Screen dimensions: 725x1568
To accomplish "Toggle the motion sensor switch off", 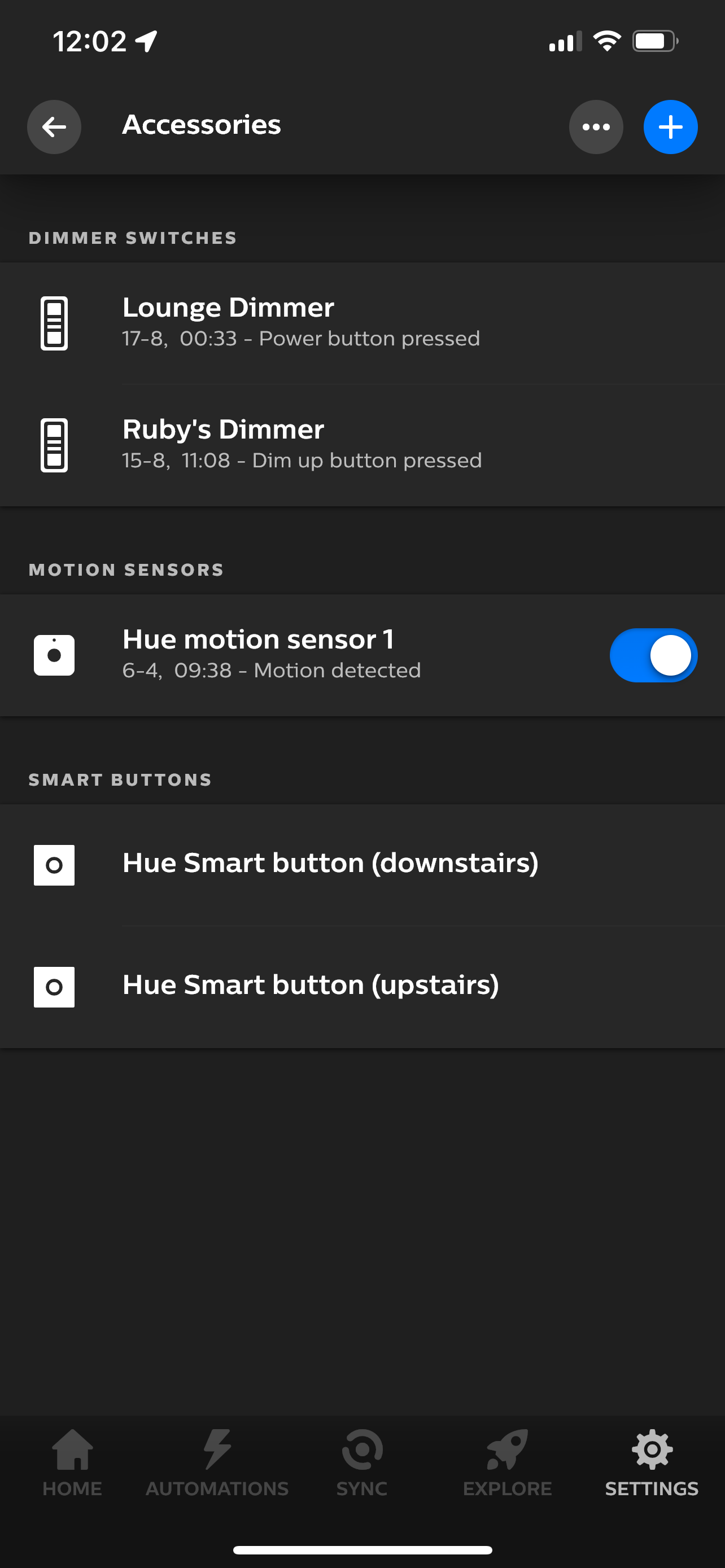I will coord(653,654).
